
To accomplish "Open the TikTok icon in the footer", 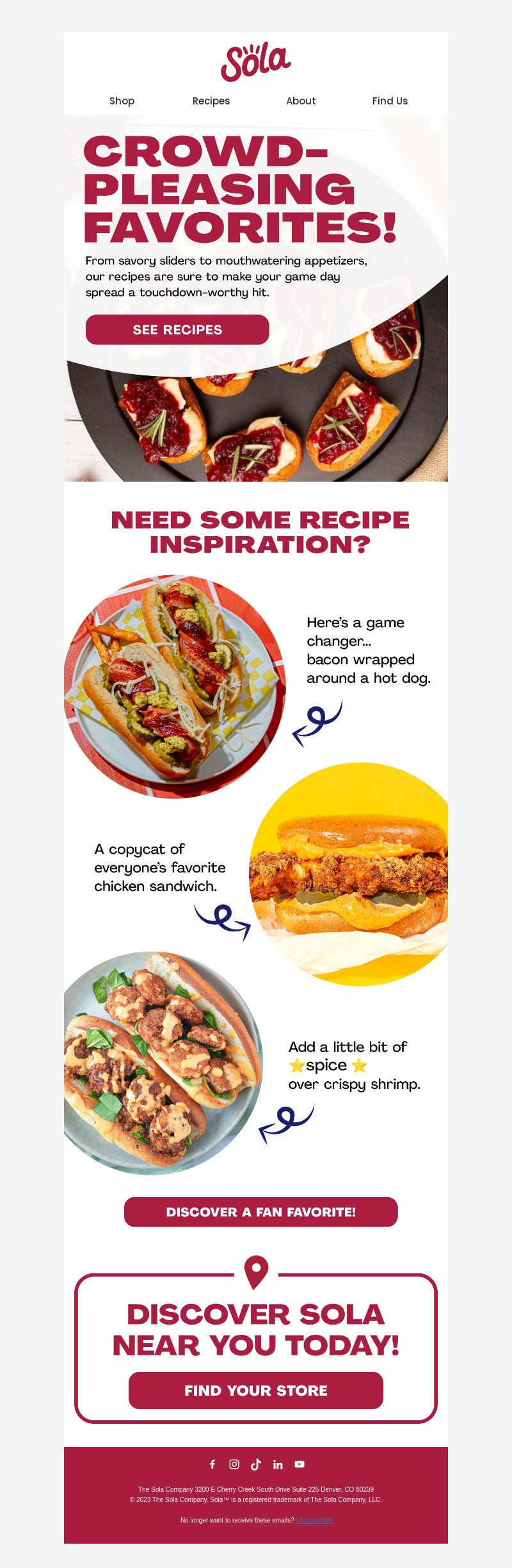I will pyautogui.click(x=256, y=1464).
